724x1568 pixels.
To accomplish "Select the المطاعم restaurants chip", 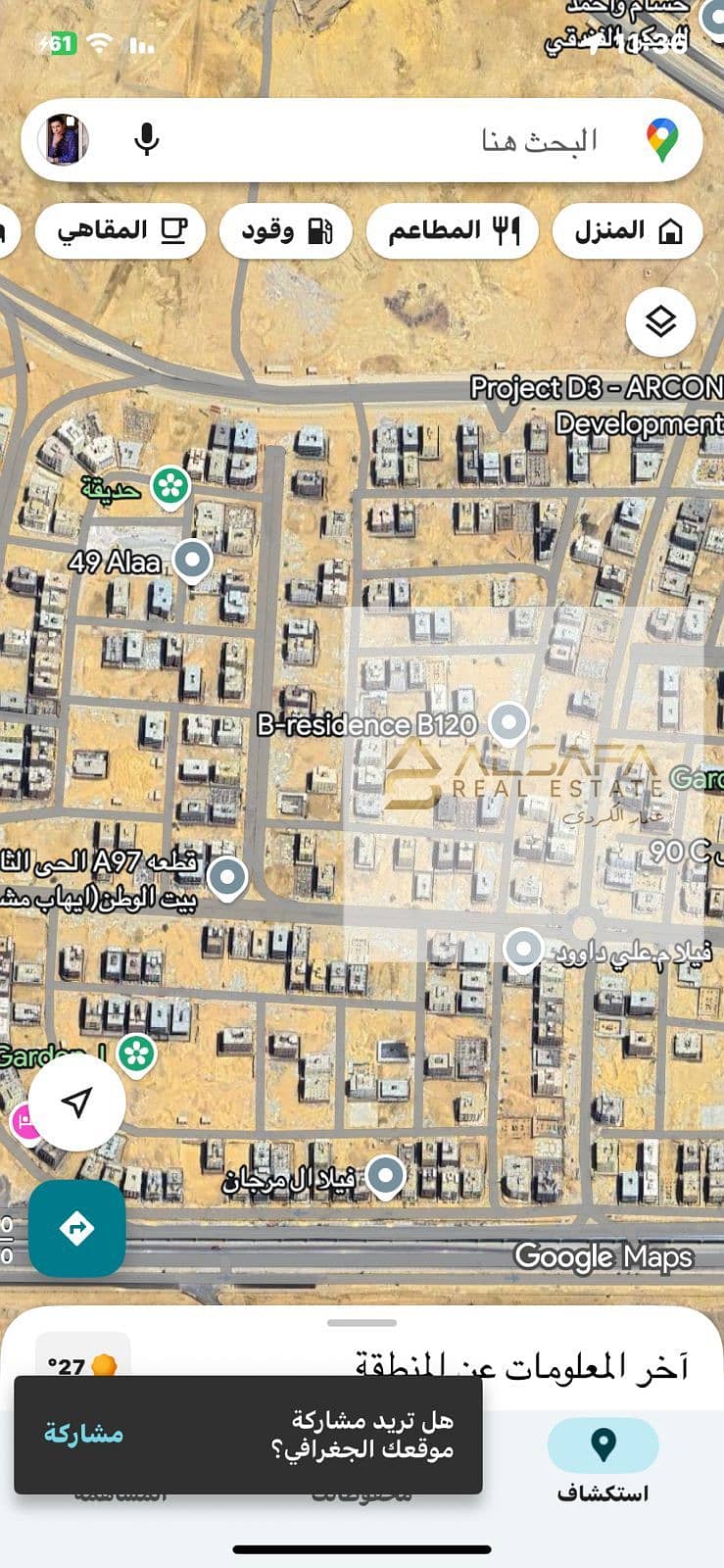I will coord(452,231).
